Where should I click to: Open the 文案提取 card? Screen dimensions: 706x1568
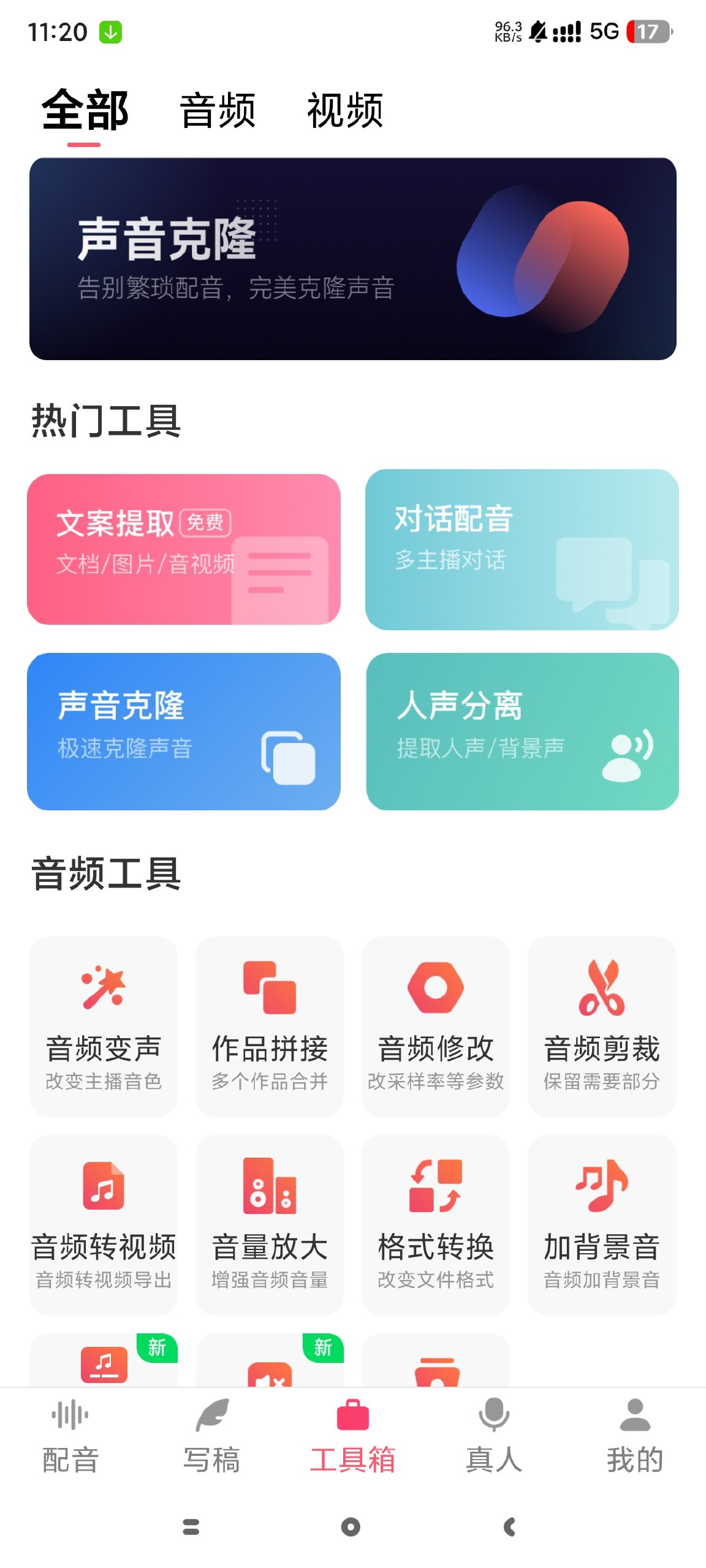point(184,548)
